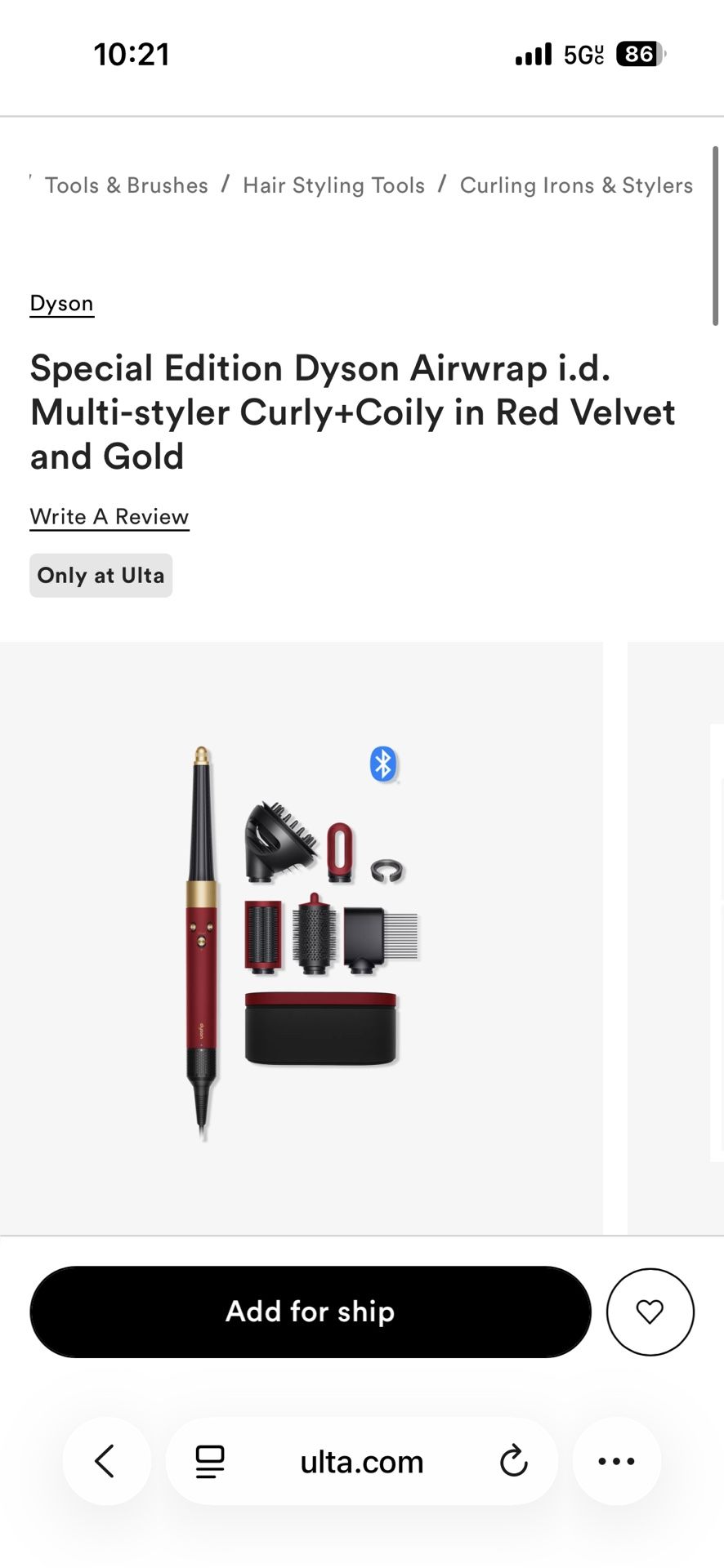
Task: Reload the current page
Action: point(513,1461)
